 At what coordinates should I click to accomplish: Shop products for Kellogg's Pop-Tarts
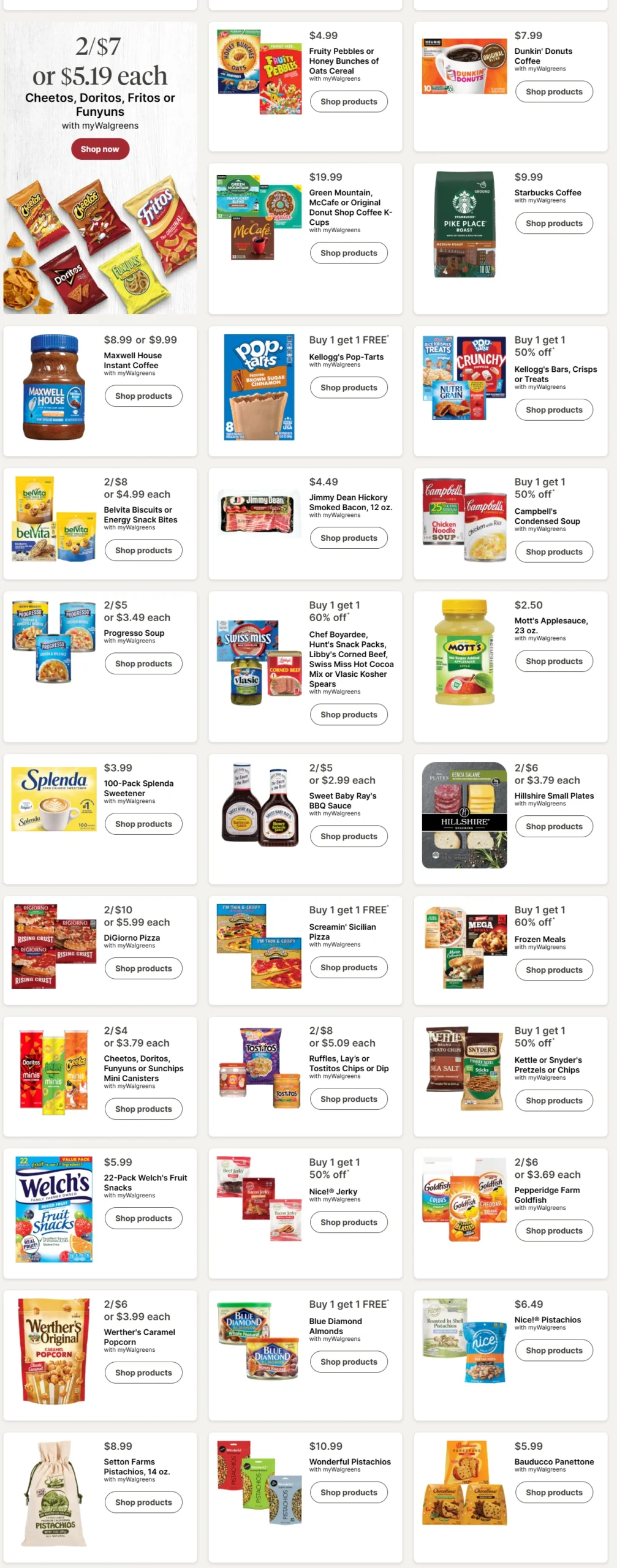tap(349, 388)
